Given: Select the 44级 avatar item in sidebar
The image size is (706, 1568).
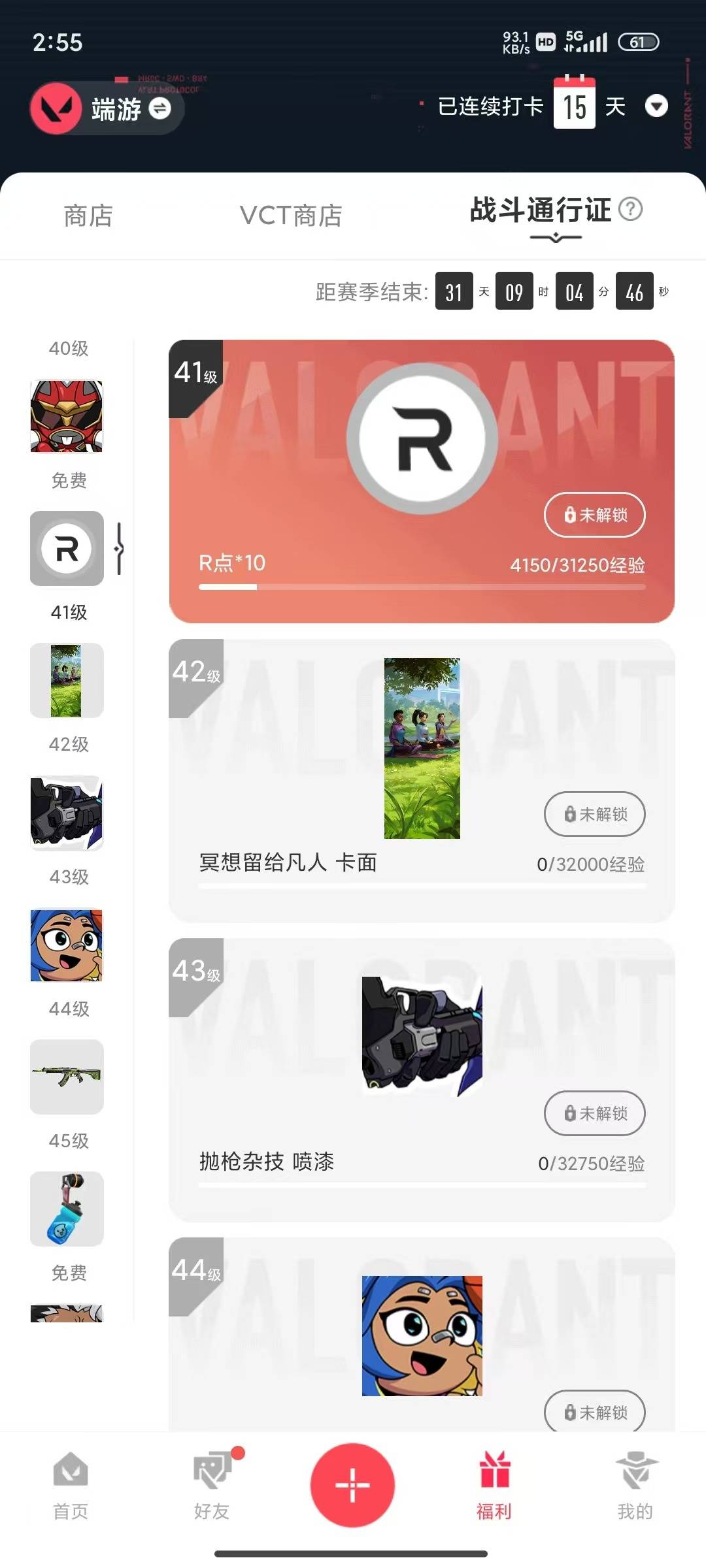Looking at the screenshot, I should [x=66, y=945].
